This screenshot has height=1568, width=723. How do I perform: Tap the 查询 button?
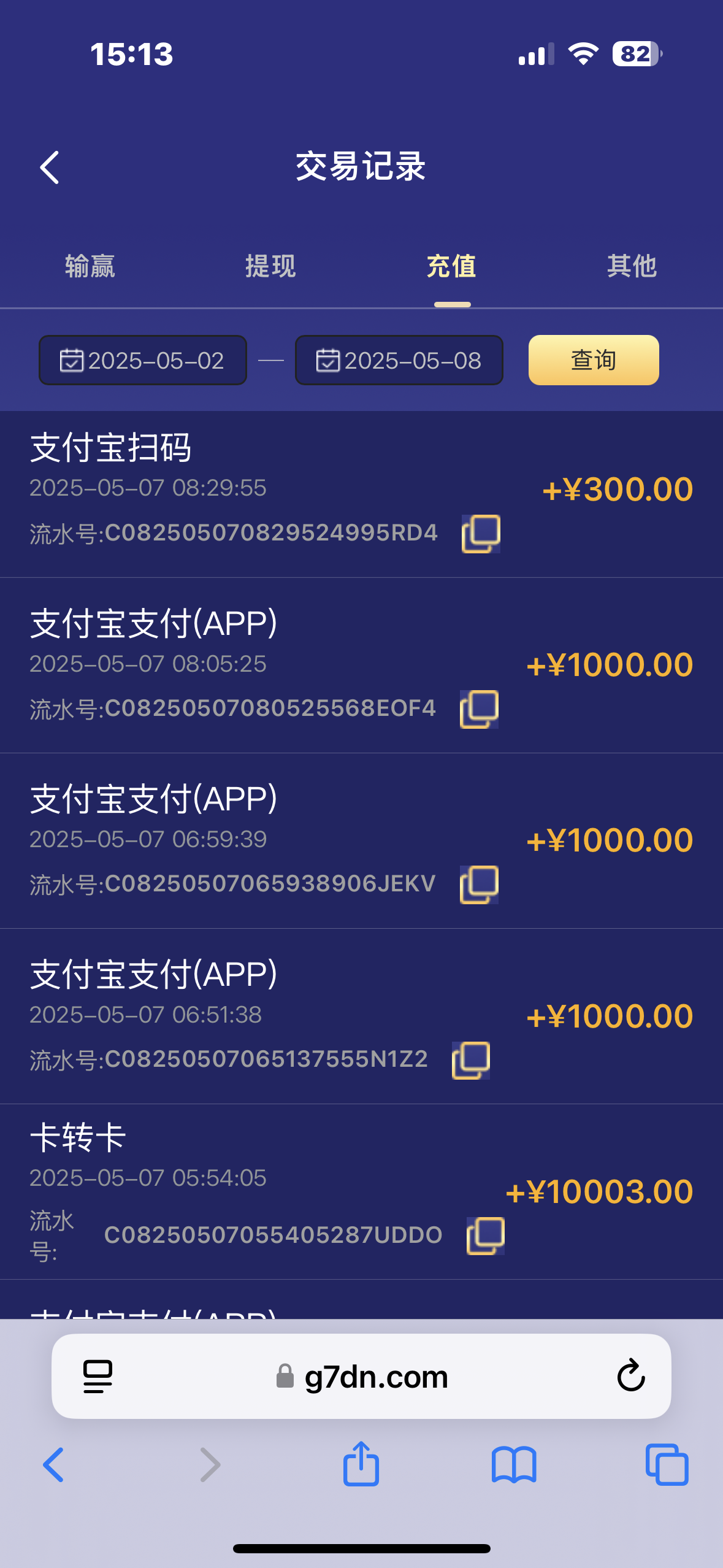click(x=594, y=360)
